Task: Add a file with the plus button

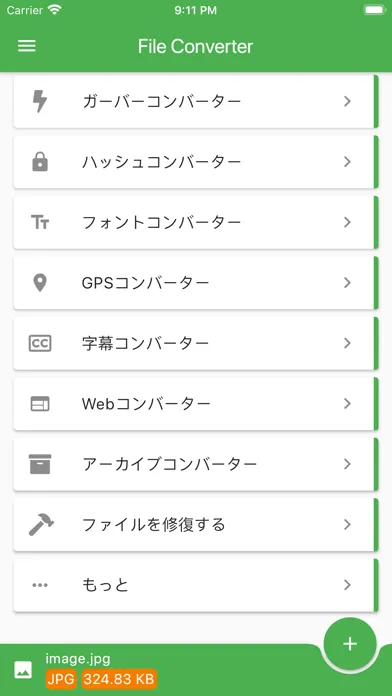Action: tap(350, 644)
